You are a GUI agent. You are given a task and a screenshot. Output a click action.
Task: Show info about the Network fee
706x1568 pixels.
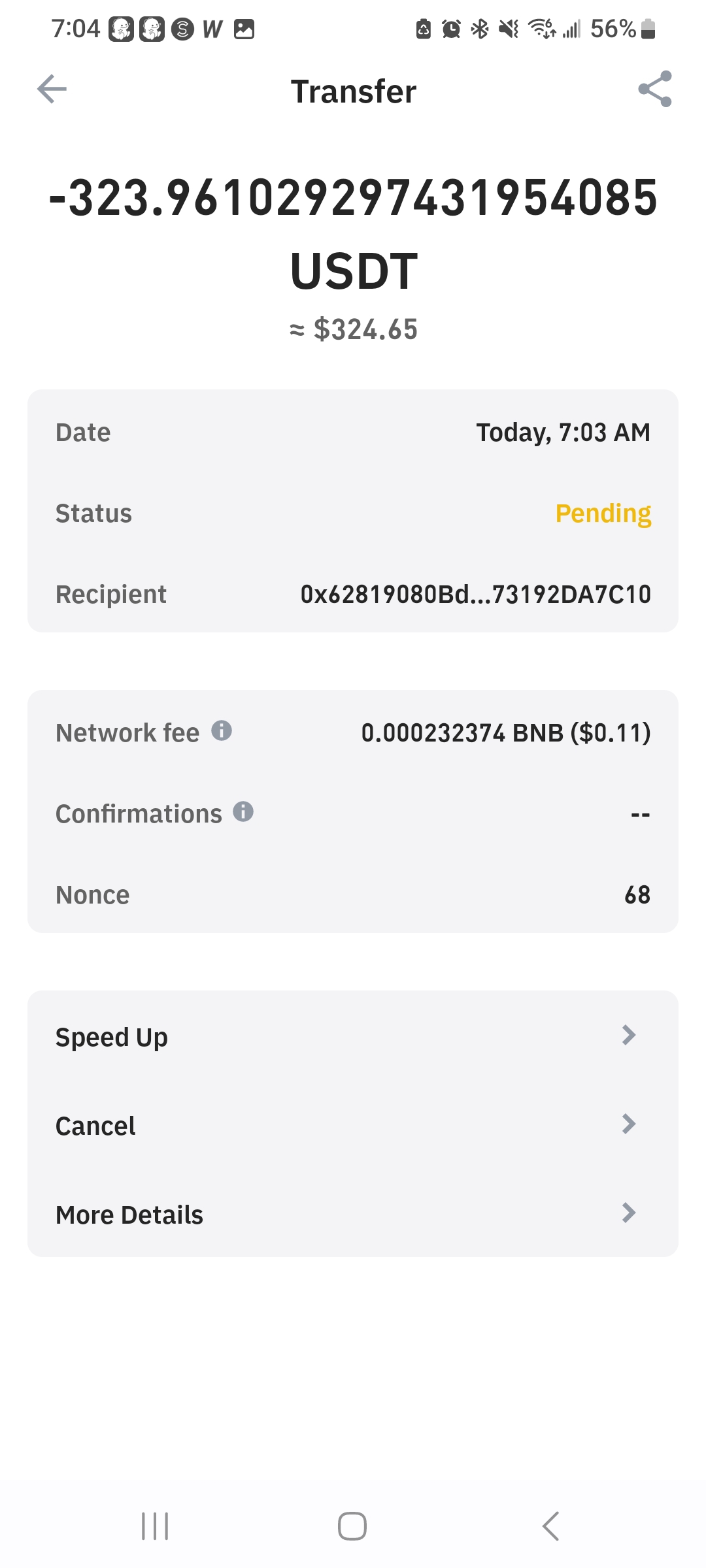click(222, 731)
